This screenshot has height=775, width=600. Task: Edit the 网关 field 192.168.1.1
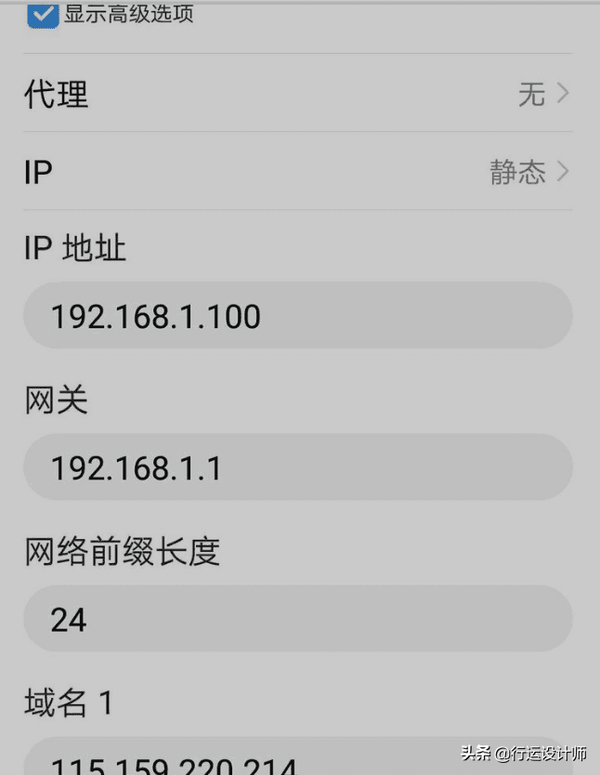pyautogui.click(x=298, y=467)
